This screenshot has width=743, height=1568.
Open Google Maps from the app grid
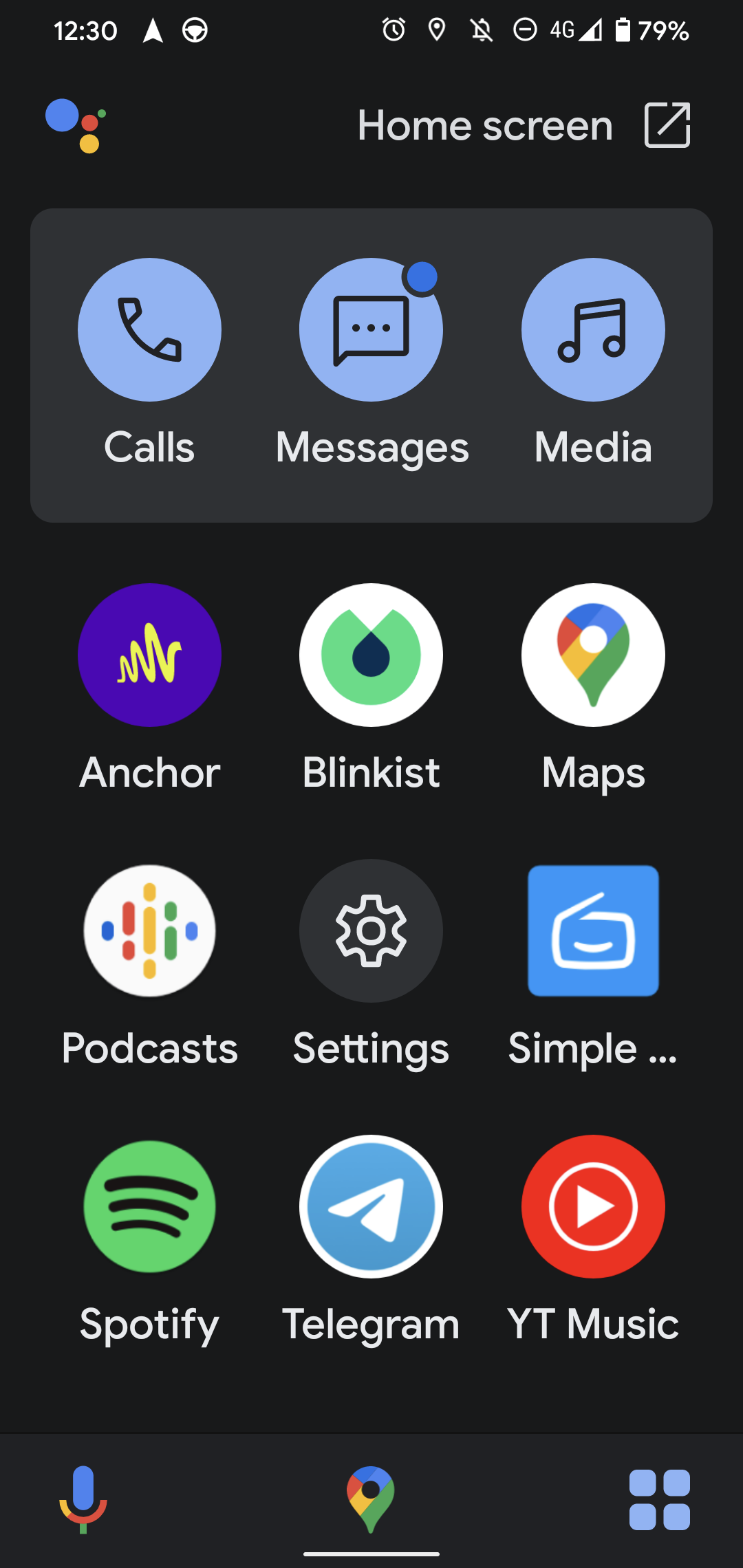593,655
